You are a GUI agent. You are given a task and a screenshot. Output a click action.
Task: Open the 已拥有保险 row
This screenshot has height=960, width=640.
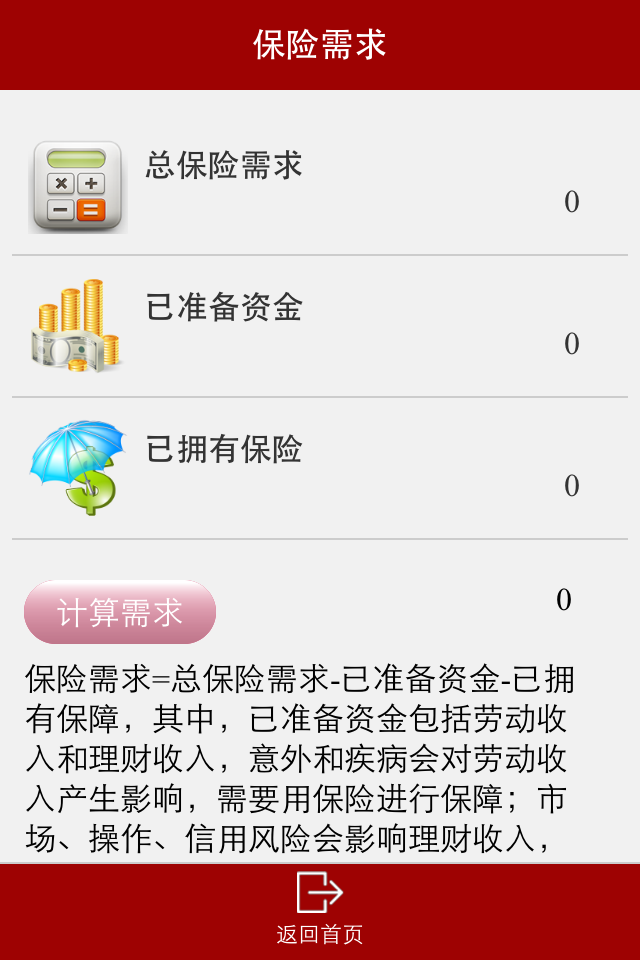320,469
